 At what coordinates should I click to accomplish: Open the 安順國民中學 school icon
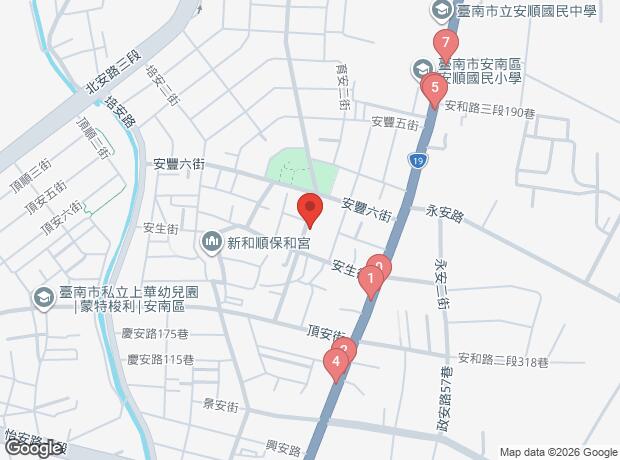(440, 11)
